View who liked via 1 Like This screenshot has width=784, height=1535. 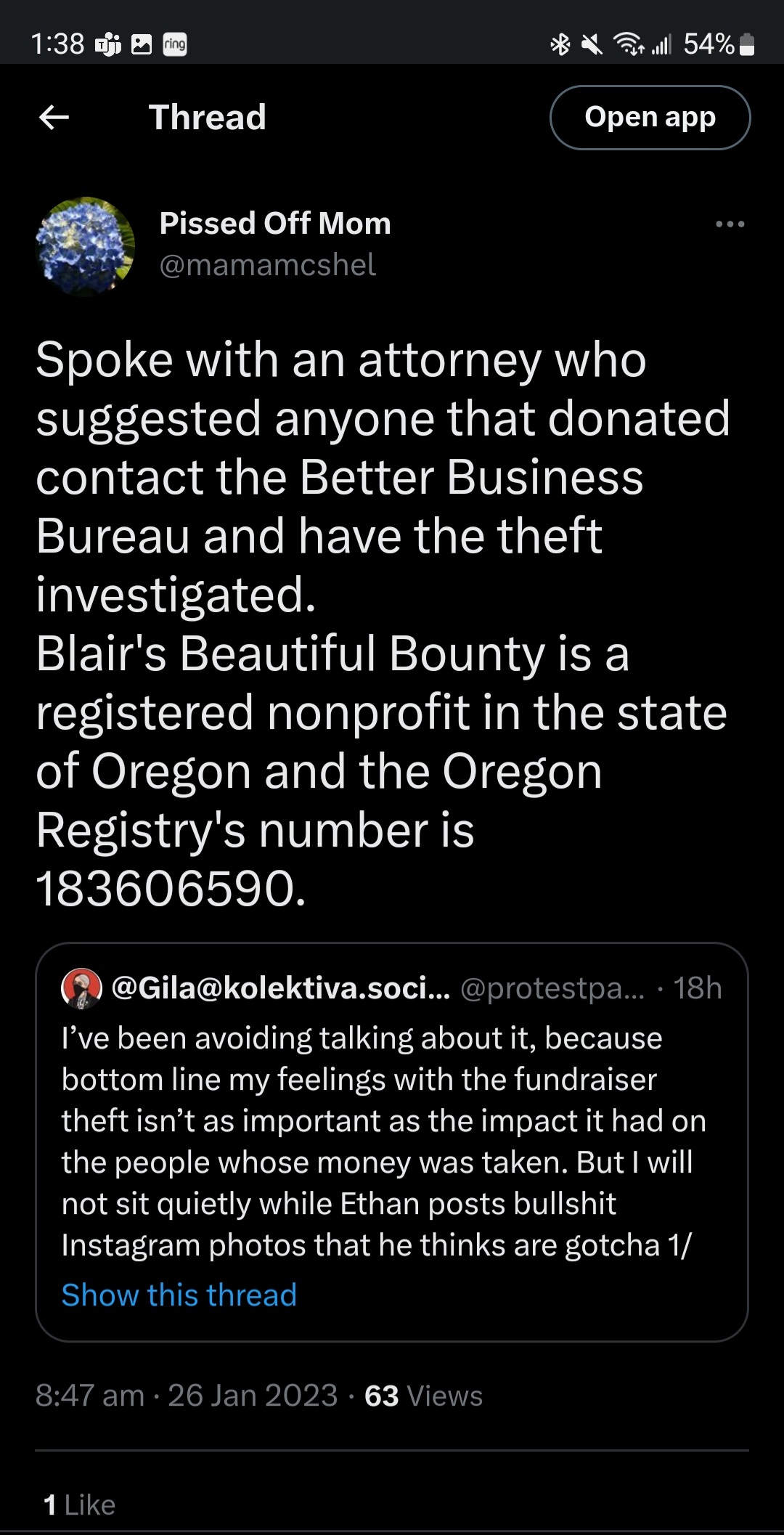79,1505
